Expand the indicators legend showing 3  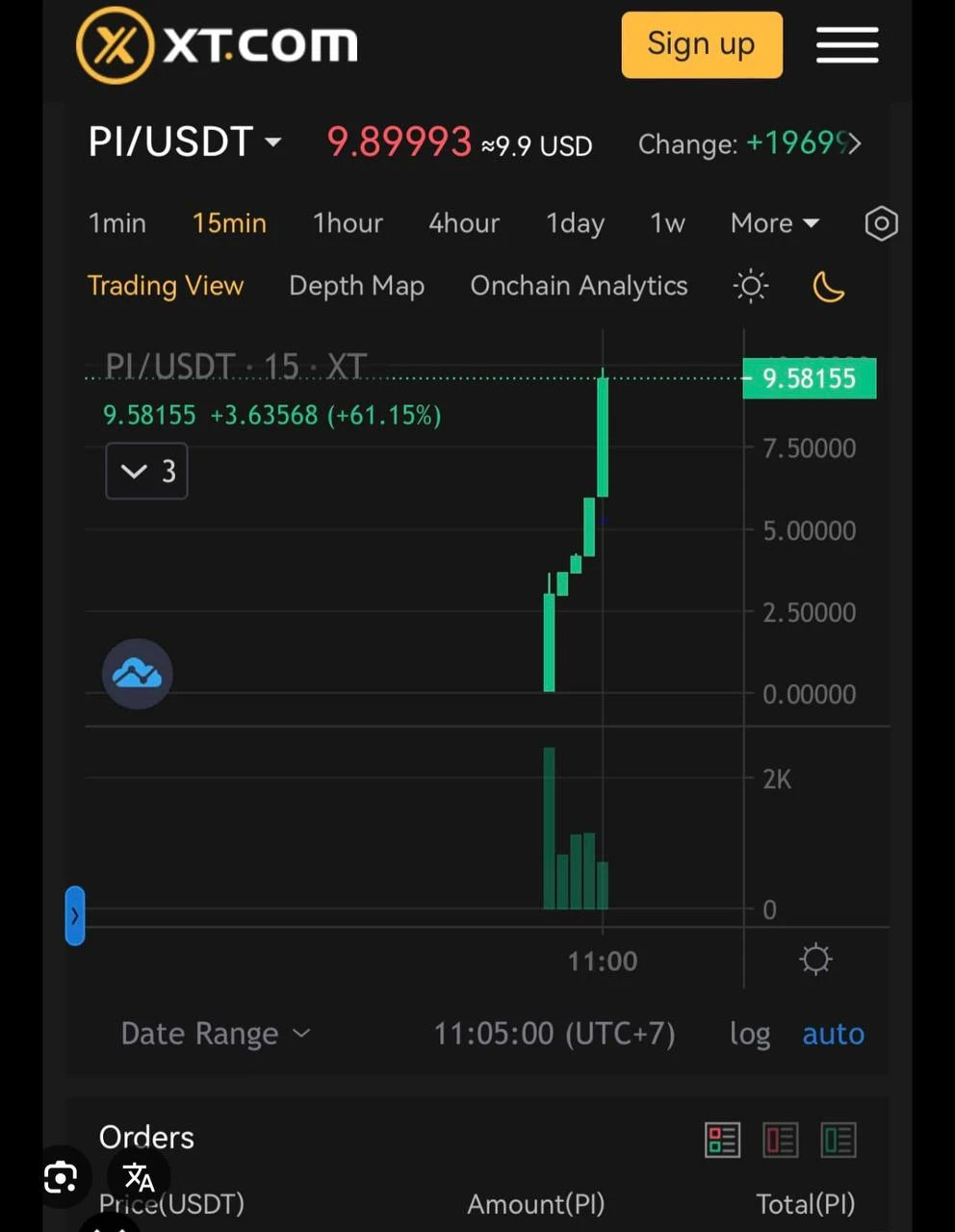click(146, 471)
